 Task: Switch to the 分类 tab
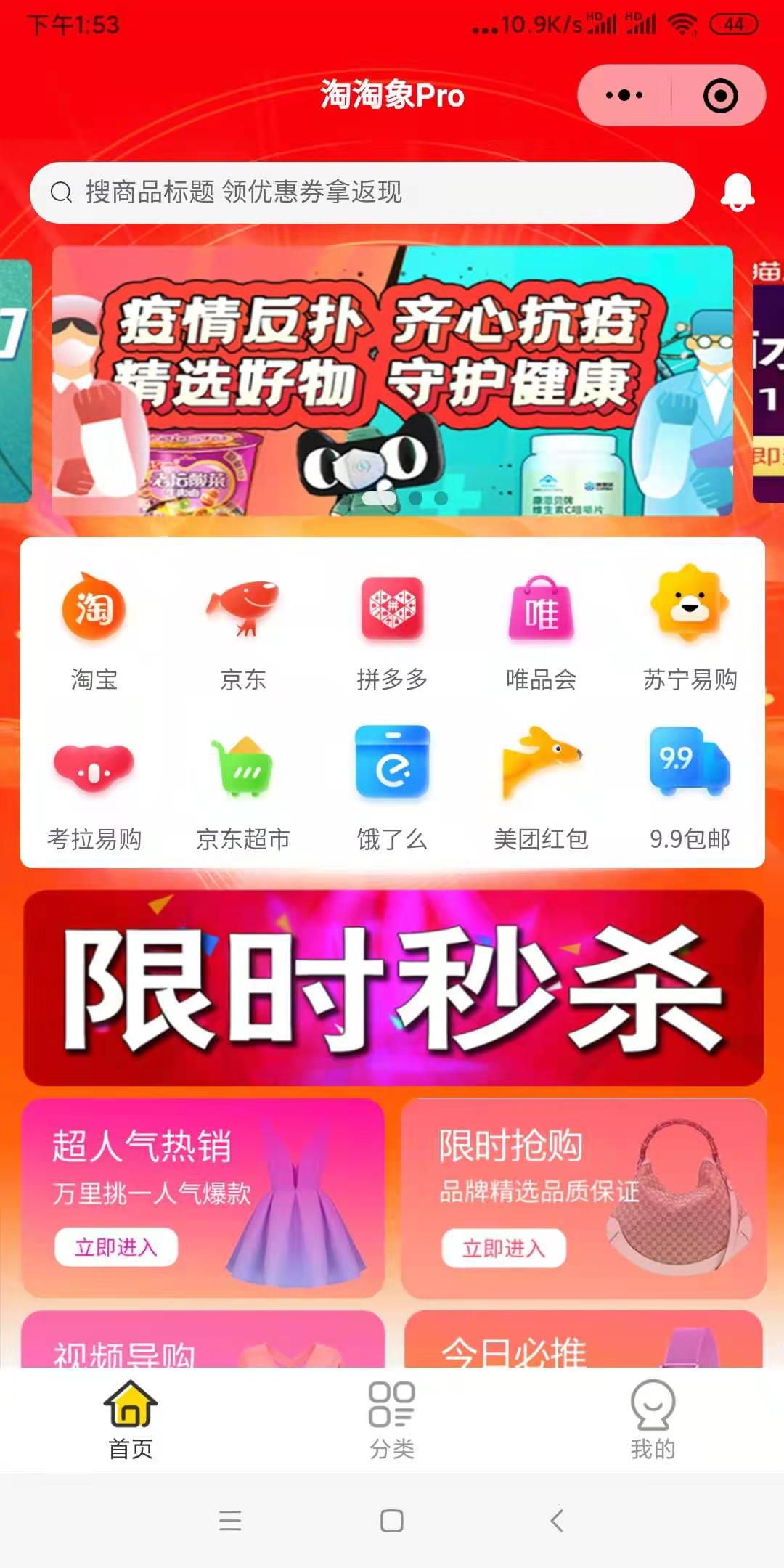point(392,1420)
